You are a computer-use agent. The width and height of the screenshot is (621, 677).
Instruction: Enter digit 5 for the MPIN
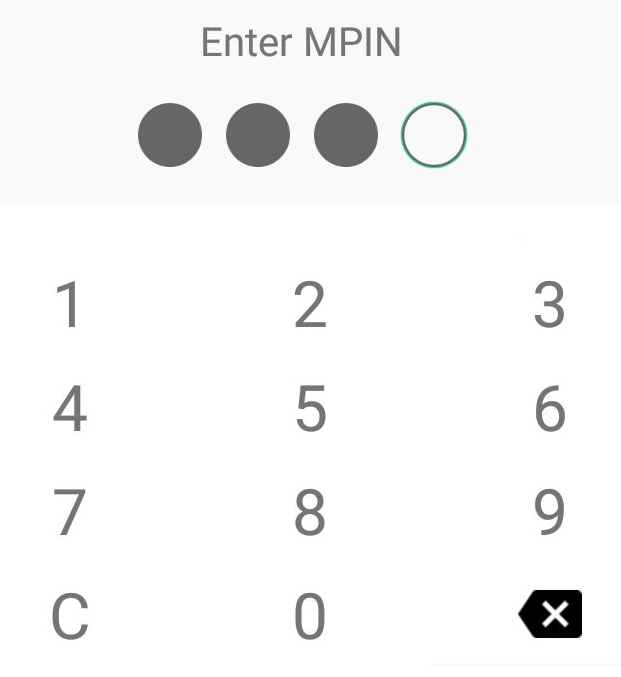coord(310,409)
